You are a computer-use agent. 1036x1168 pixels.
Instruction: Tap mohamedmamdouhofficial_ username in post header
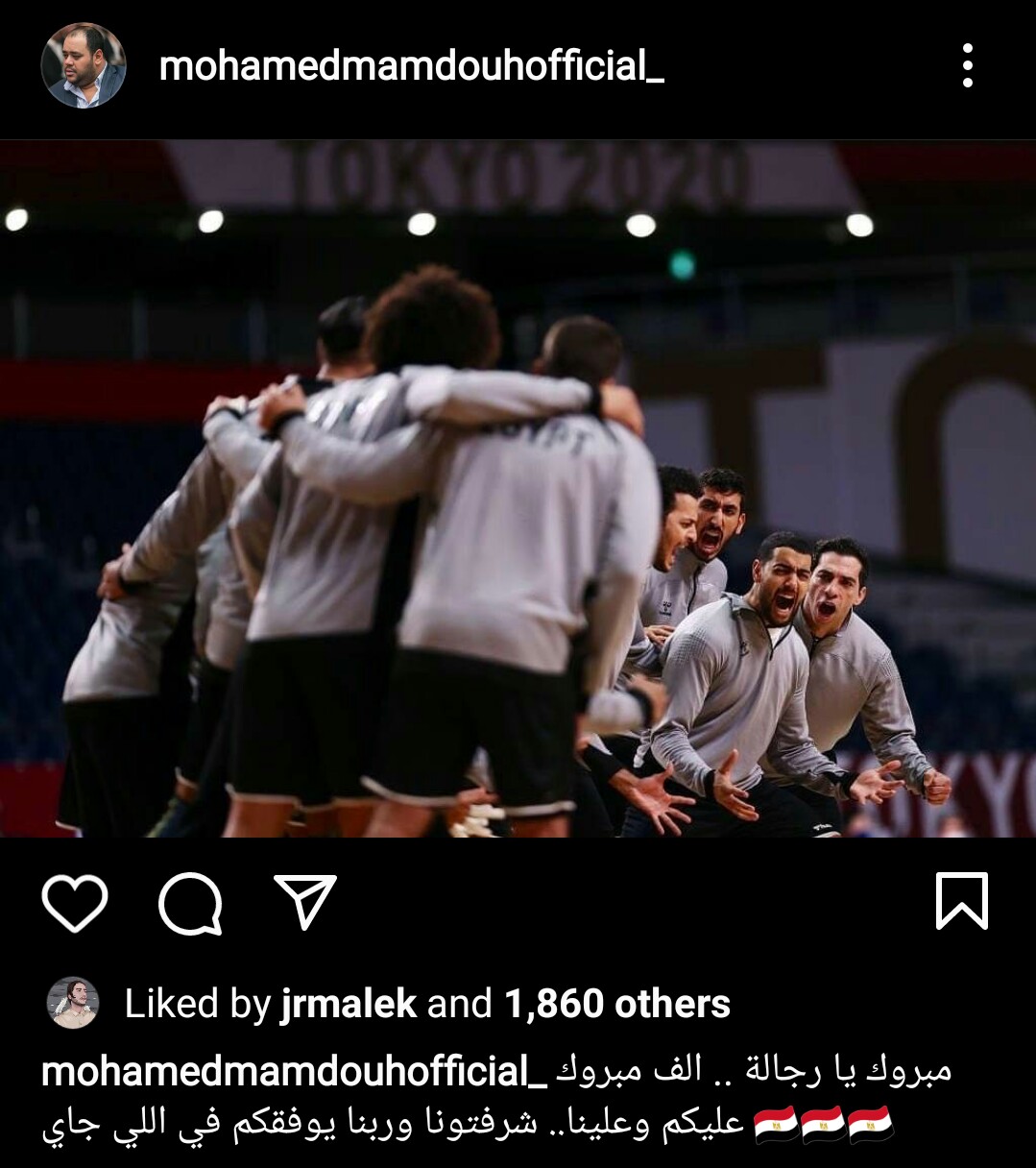click(x=411, y=66)
